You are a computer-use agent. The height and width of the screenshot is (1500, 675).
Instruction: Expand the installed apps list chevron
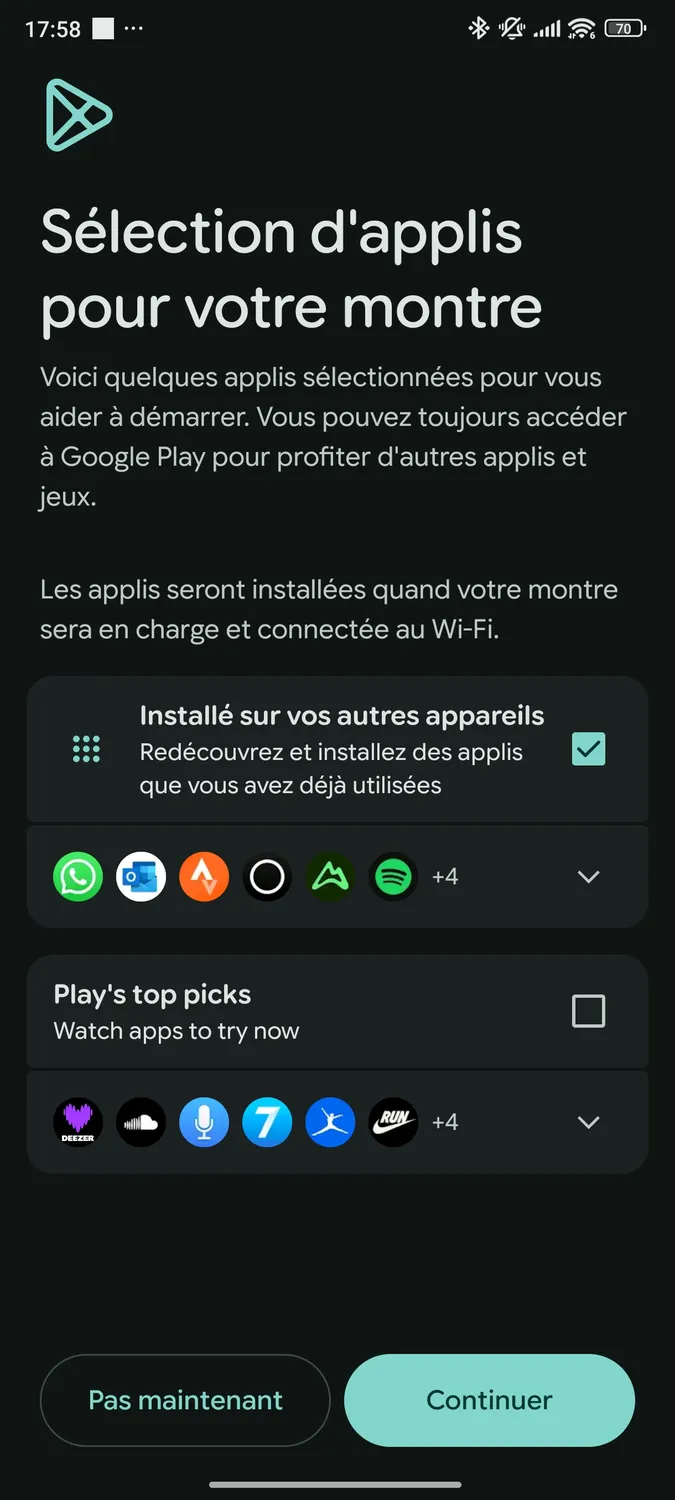(588, 877)
